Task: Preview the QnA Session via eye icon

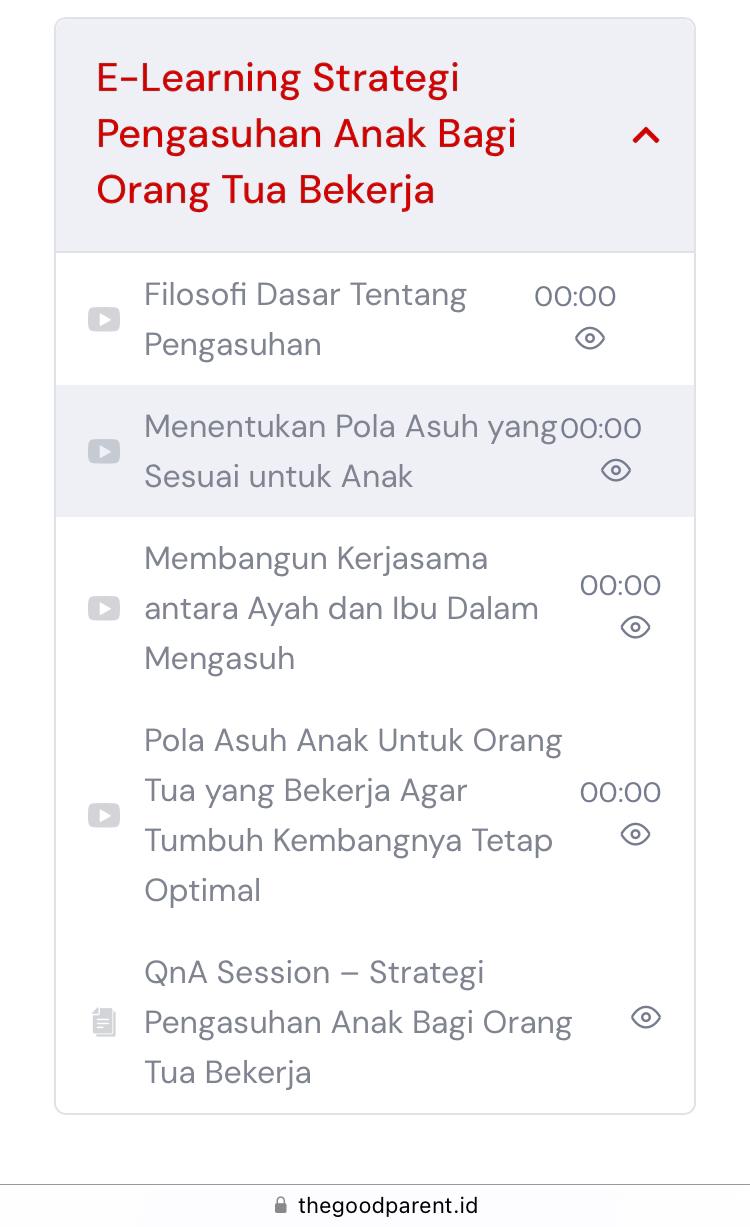Action: [x=646, y=1017]
